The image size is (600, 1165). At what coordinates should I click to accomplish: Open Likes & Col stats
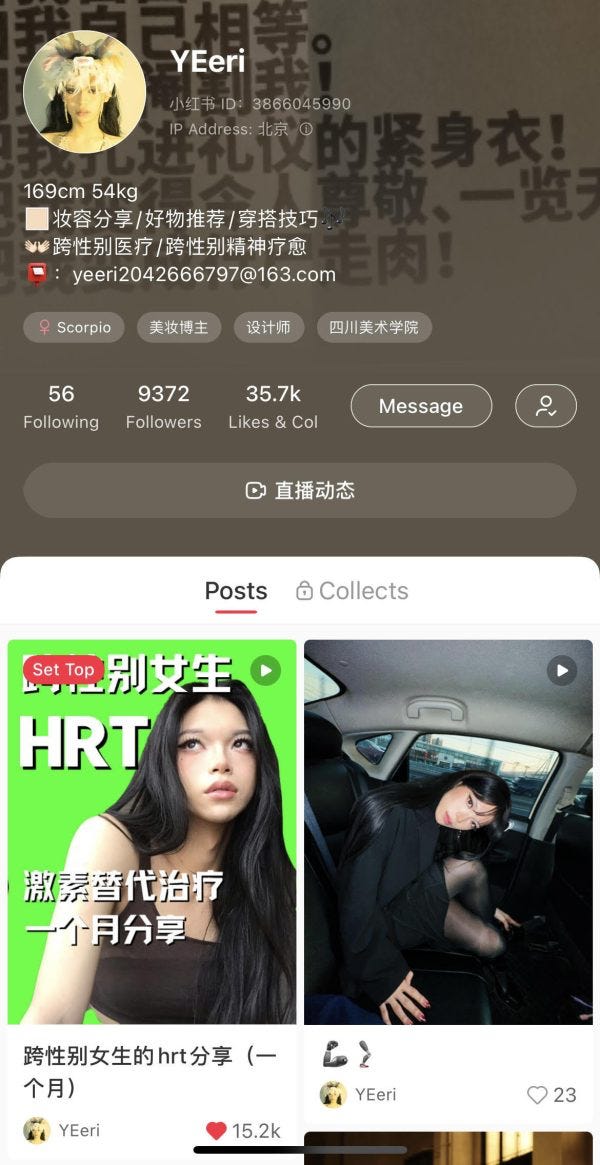[x=273, y=406]
